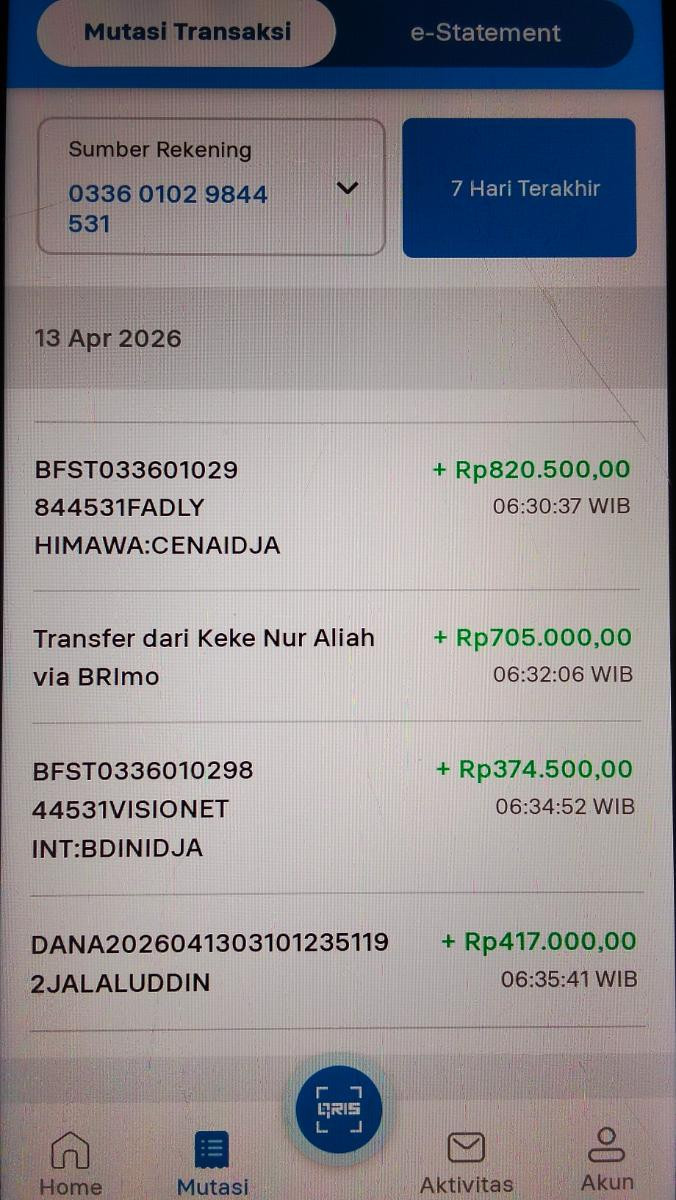676x1200 pixels.
Task: Switch to the e-Statement tab
Action: pos(485,32)
